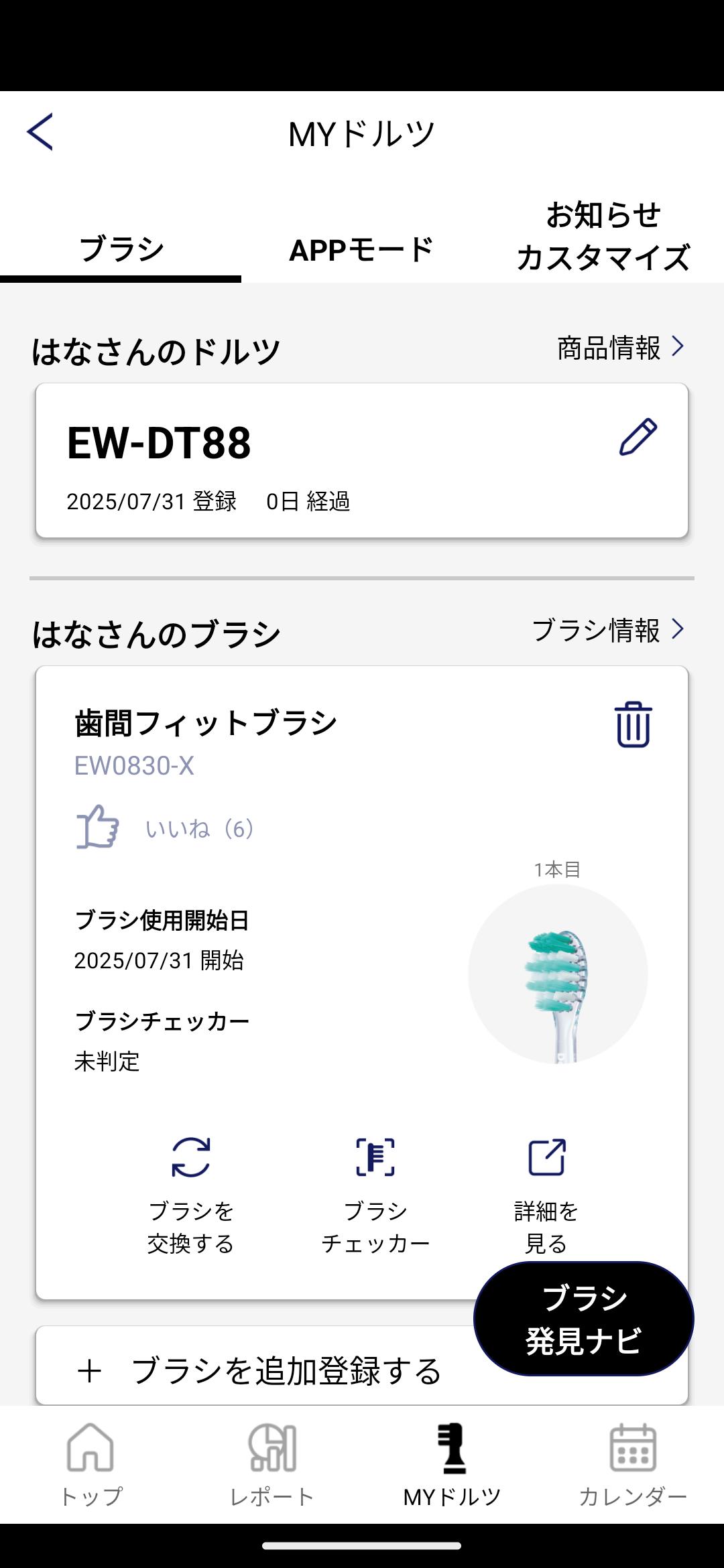Switch to the レポート tab
This screenshot has height=1568, width=724.
(x=271, y=1465)
